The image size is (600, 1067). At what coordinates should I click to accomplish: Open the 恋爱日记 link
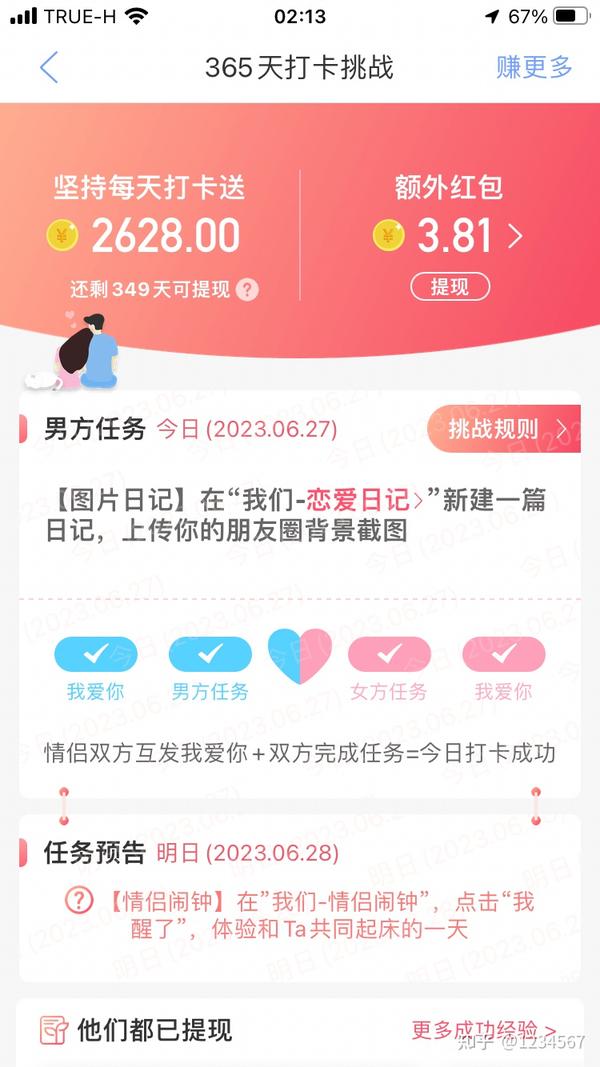372,500
